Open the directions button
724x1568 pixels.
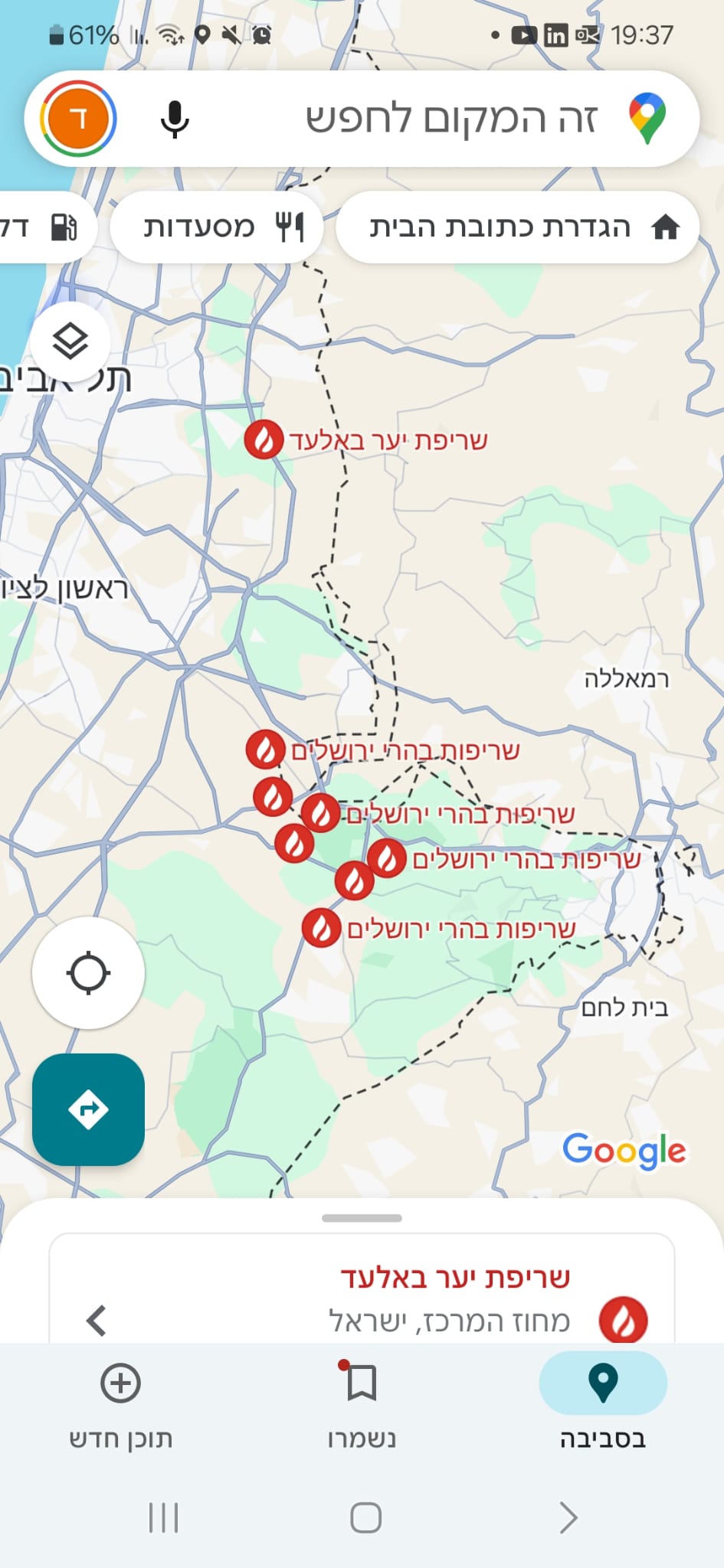click(x=88, y=1109)
